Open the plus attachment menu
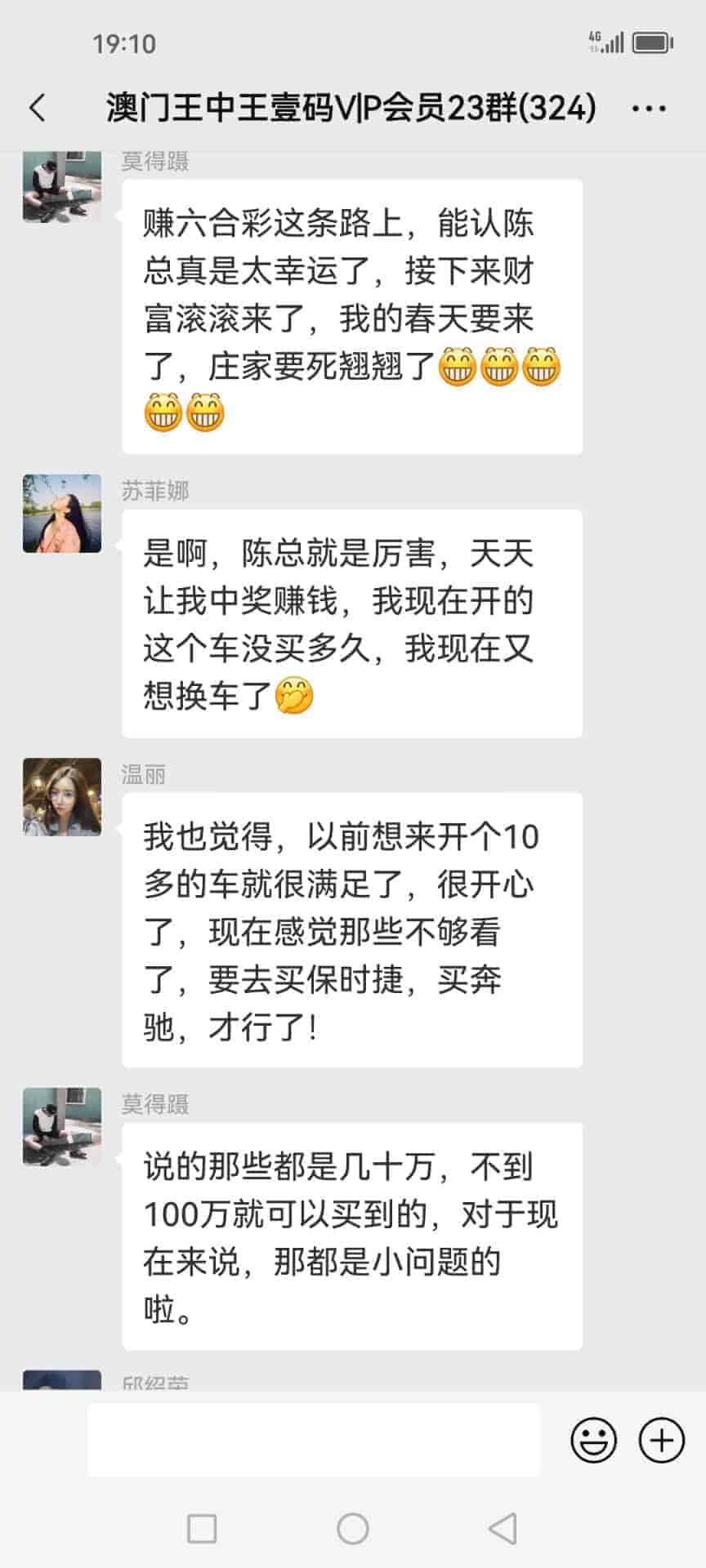706x1568 pixels. click(660, 1440)
